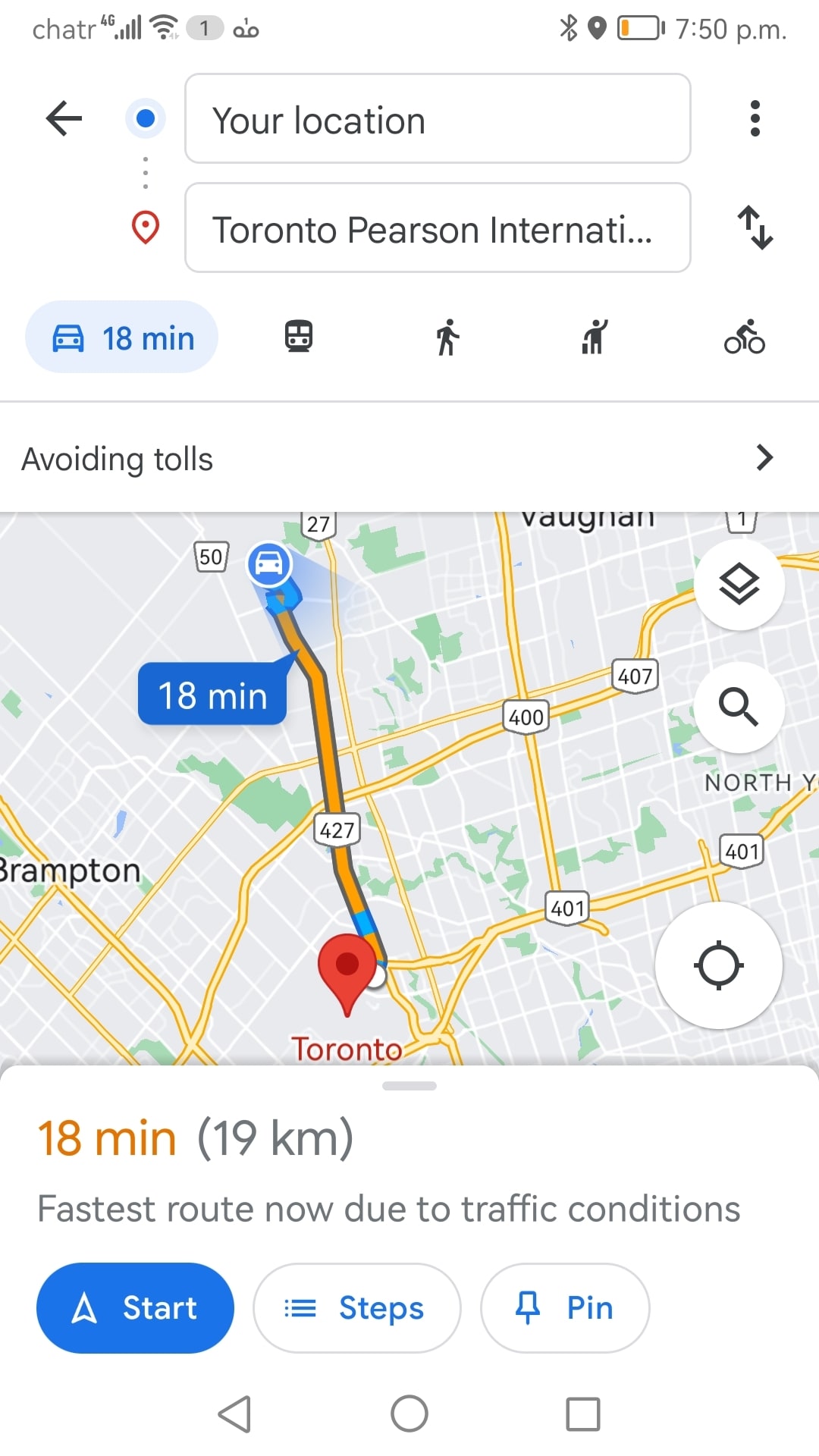Swap start and destination locations

click(755, 227)
